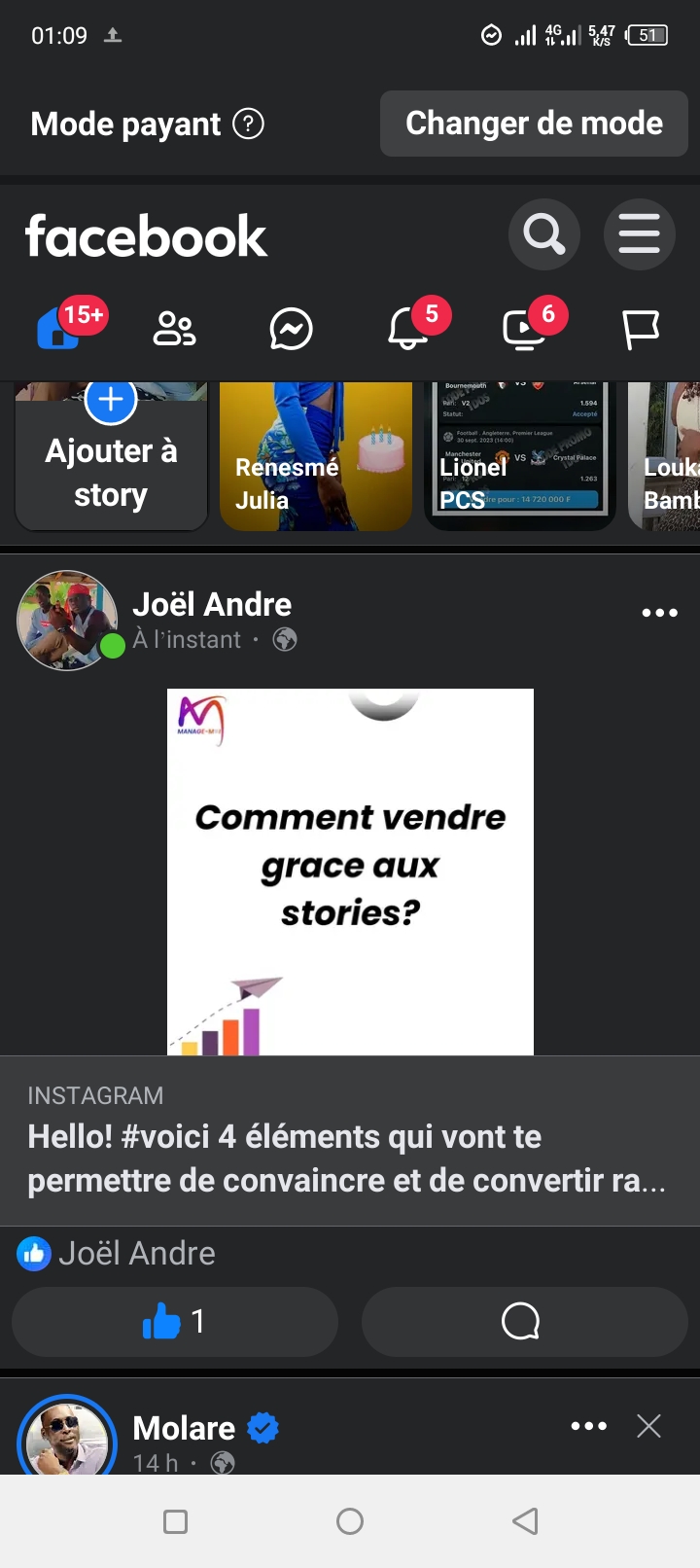This screenshot has height=1568, width=700.
Task: Switch to the Home feed tab
Action: tap(60, 329)
